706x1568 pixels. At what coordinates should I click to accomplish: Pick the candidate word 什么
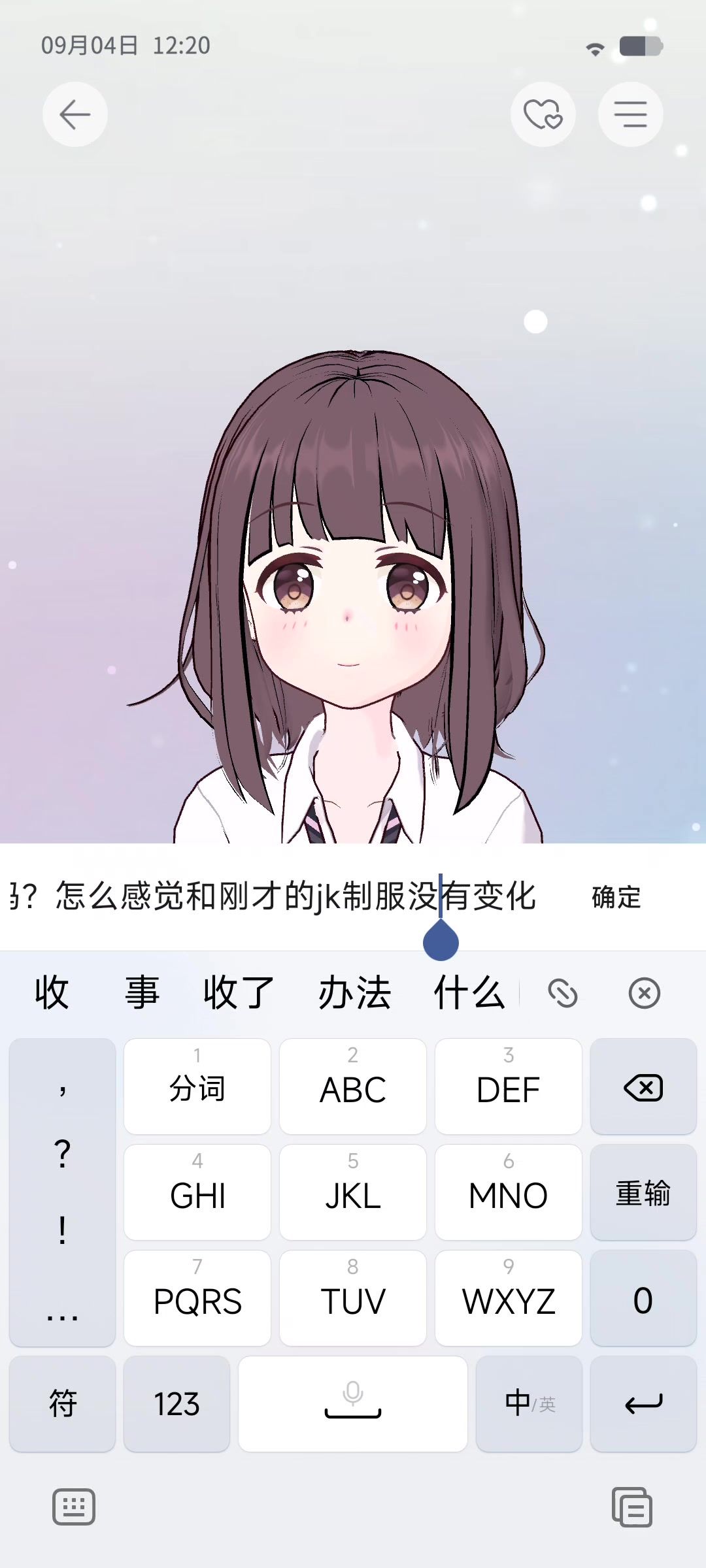point(469,993)
